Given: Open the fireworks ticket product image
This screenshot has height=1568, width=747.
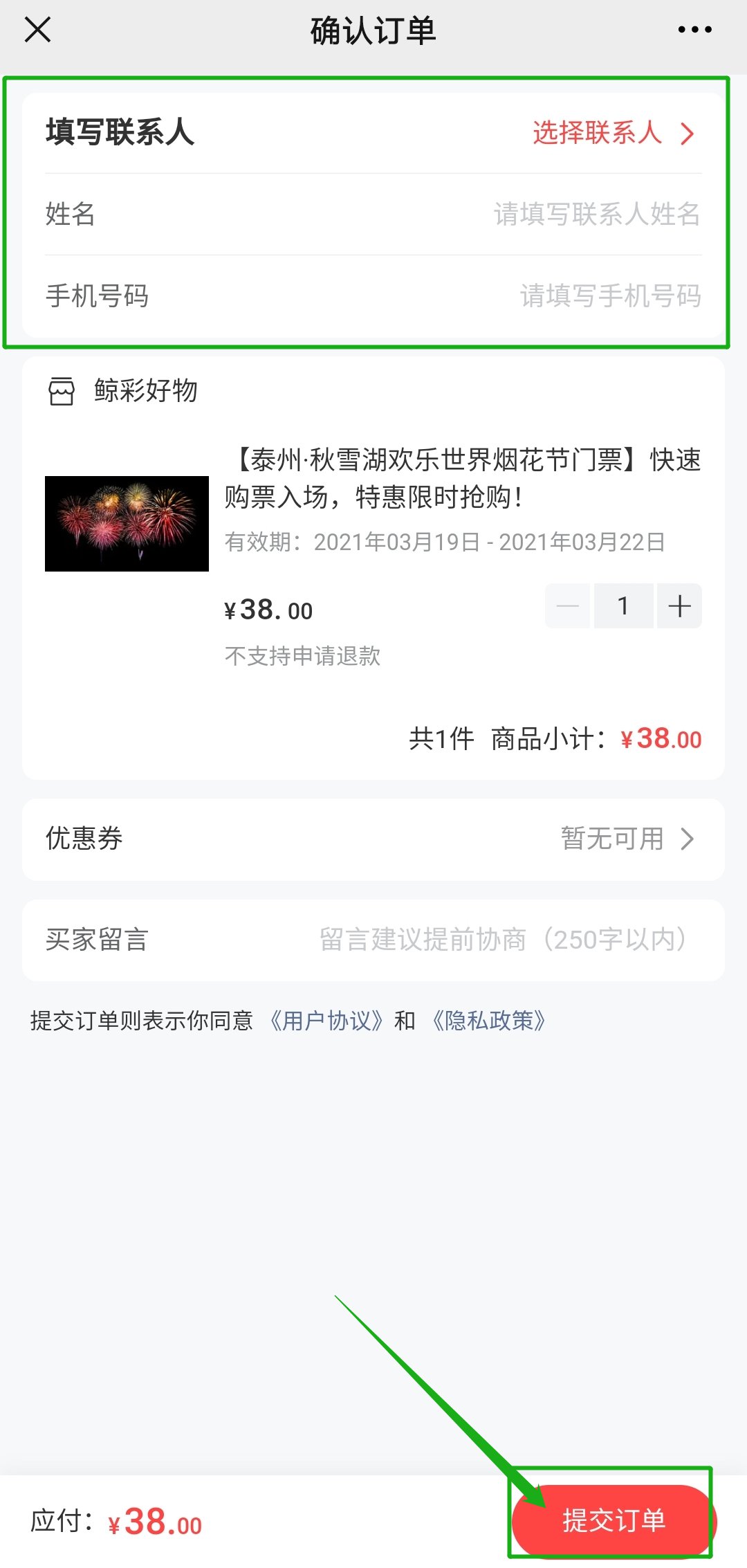Looking at the screenshot, I should (x=127, y=524).
